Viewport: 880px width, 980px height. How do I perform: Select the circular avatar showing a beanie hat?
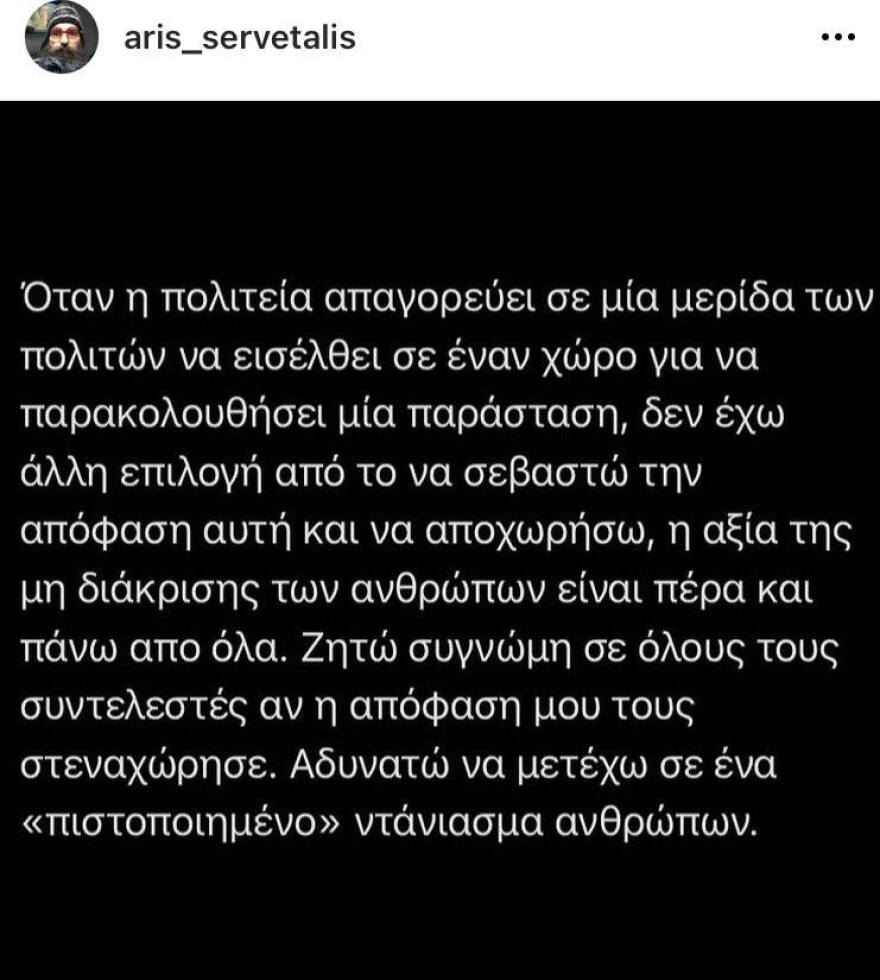tap(60, 38)
